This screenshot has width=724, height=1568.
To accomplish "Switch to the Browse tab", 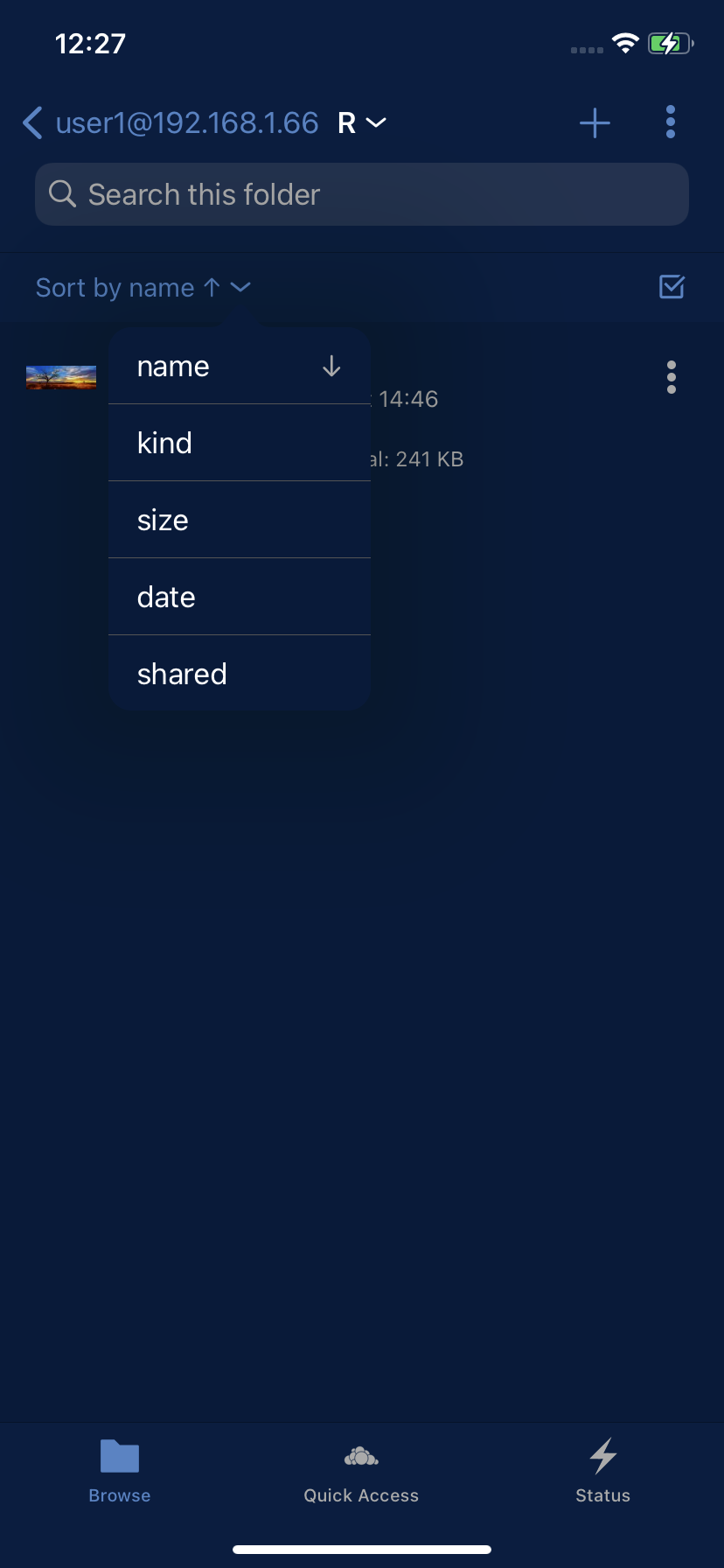I will click(120, 1472).
